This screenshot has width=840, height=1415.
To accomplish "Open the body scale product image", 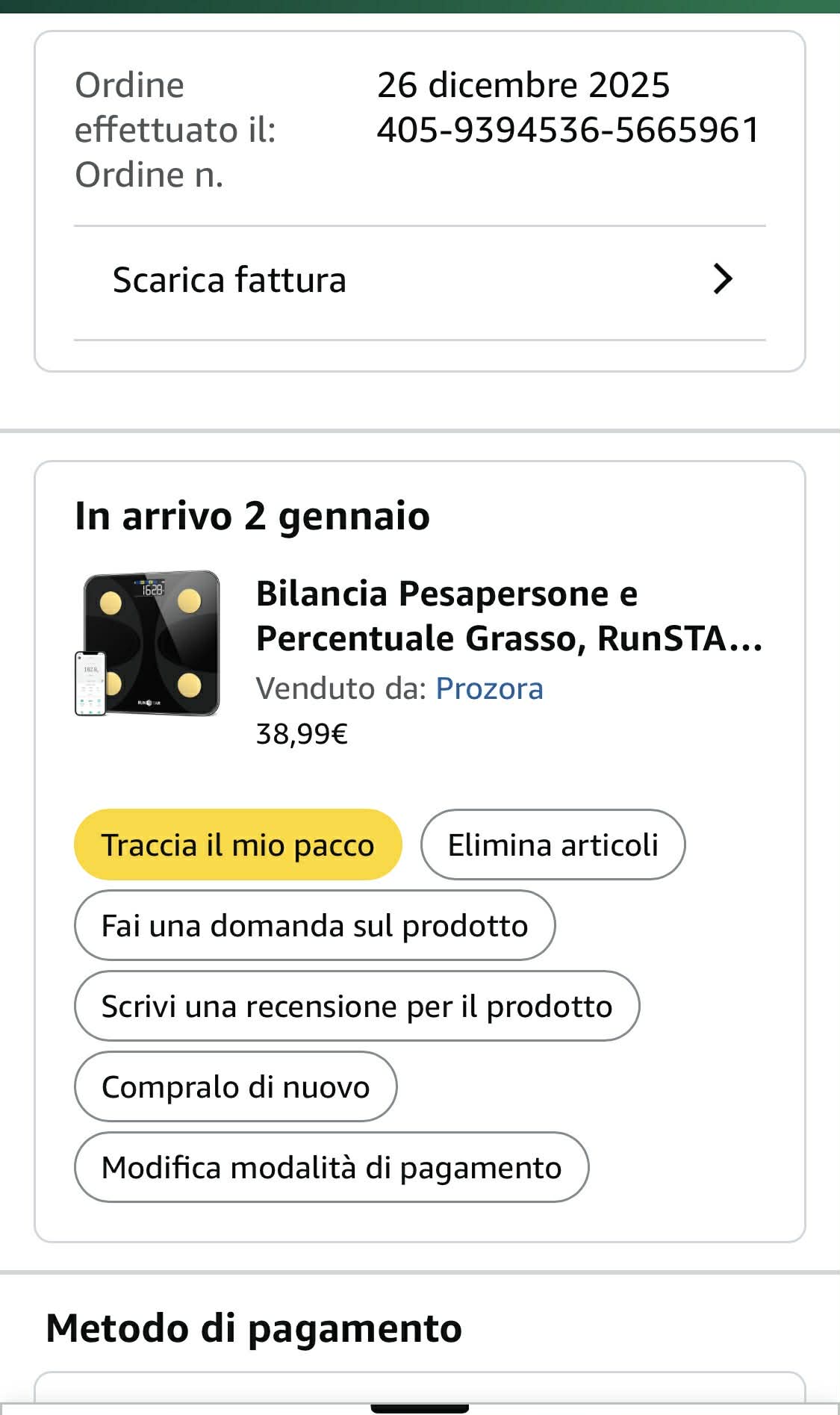I will [x=149, y=644].
